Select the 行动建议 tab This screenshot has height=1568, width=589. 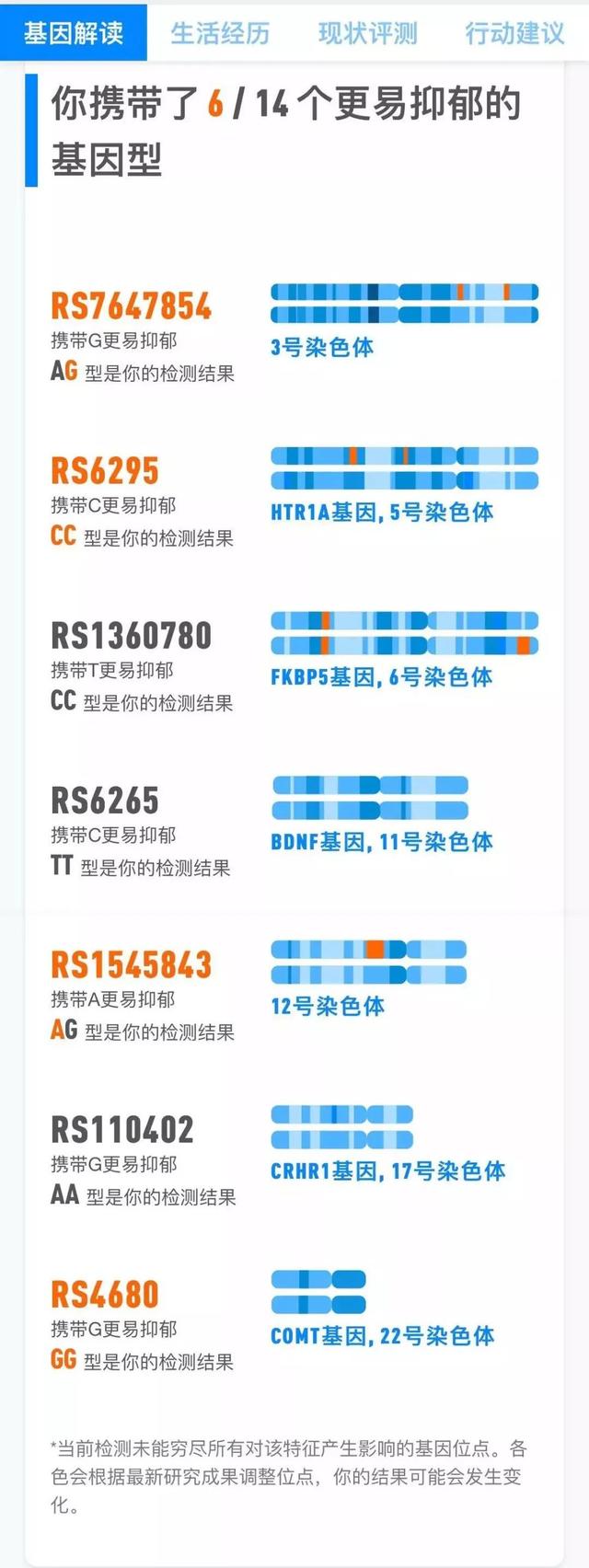pyautogui.click(x=514, y=34)
